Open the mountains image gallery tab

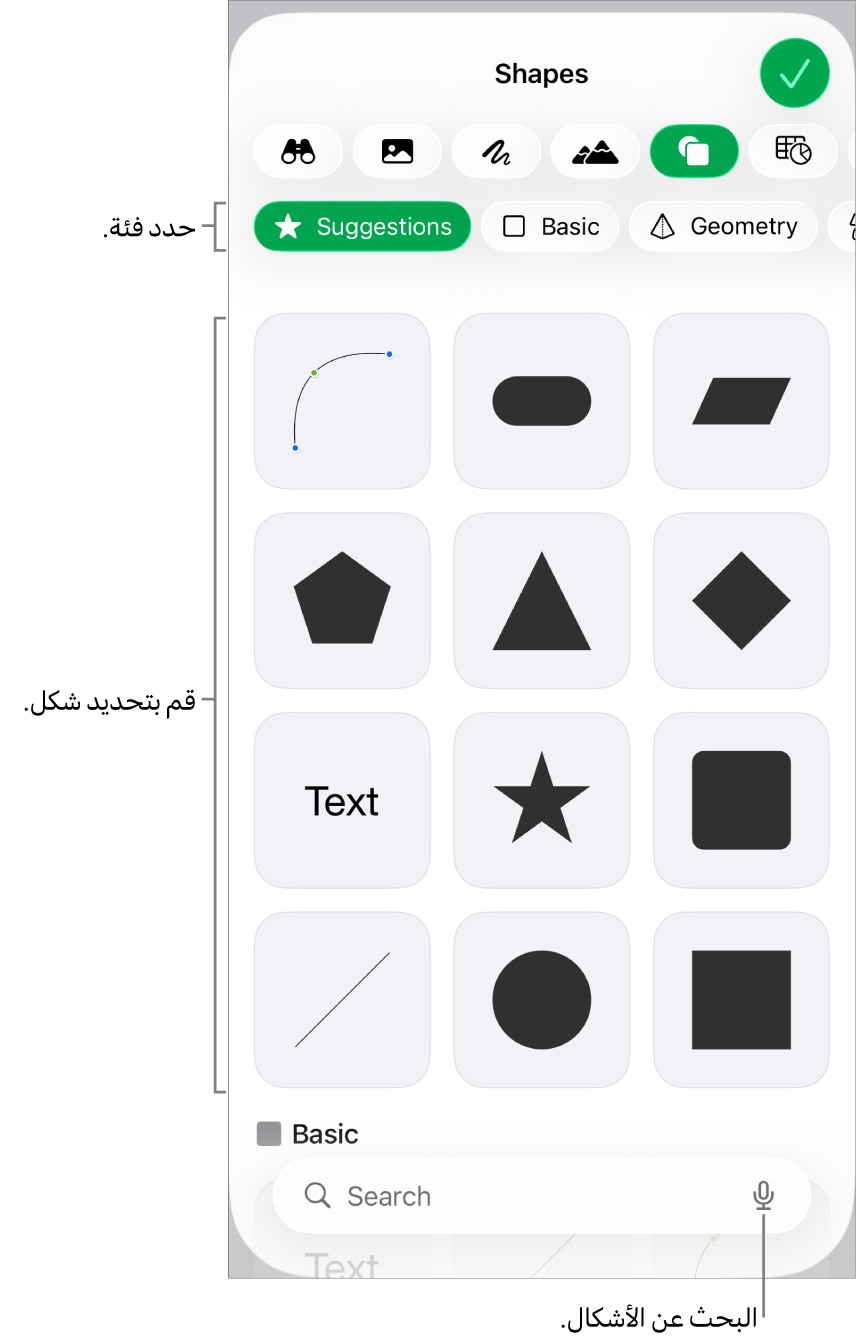tap(595, 152)
